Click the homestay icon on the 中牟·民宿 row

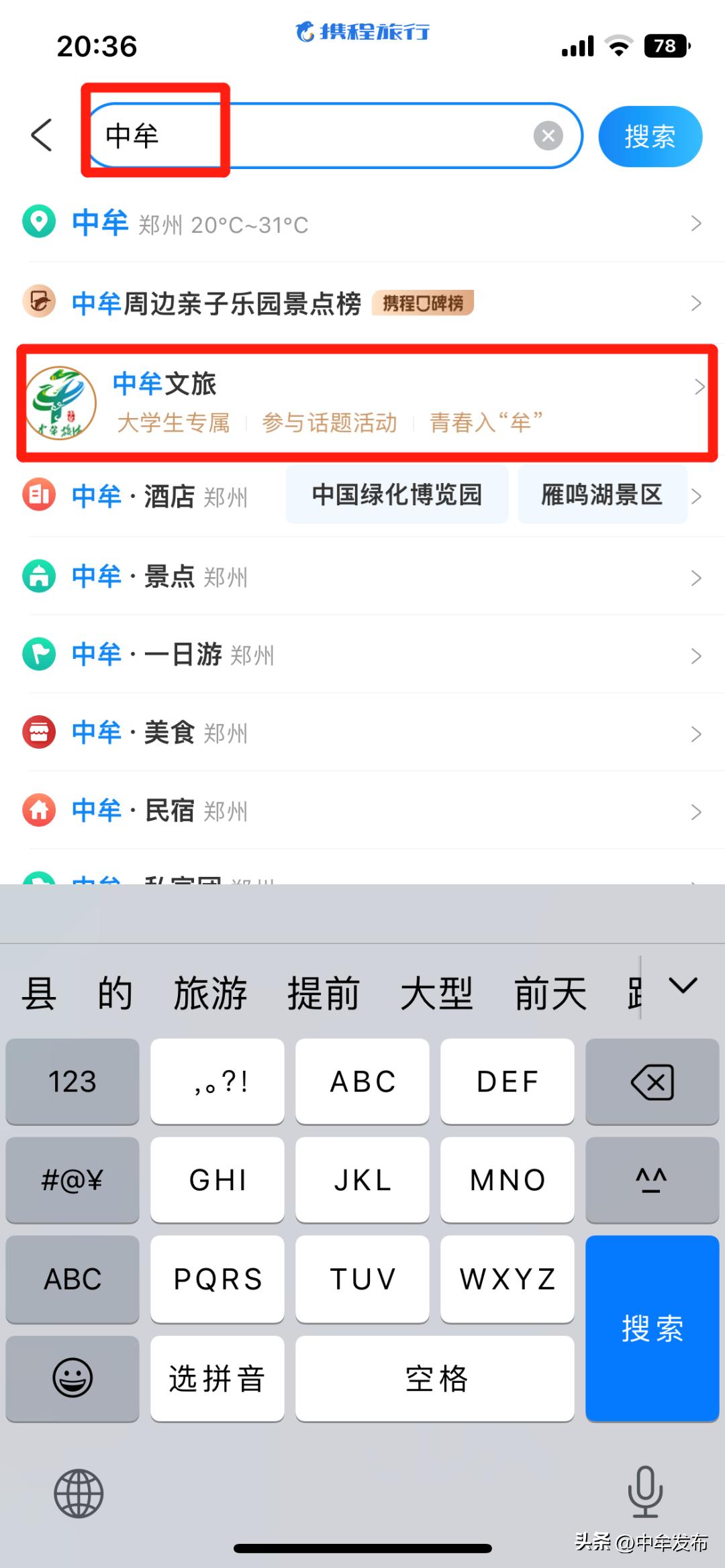38,811
